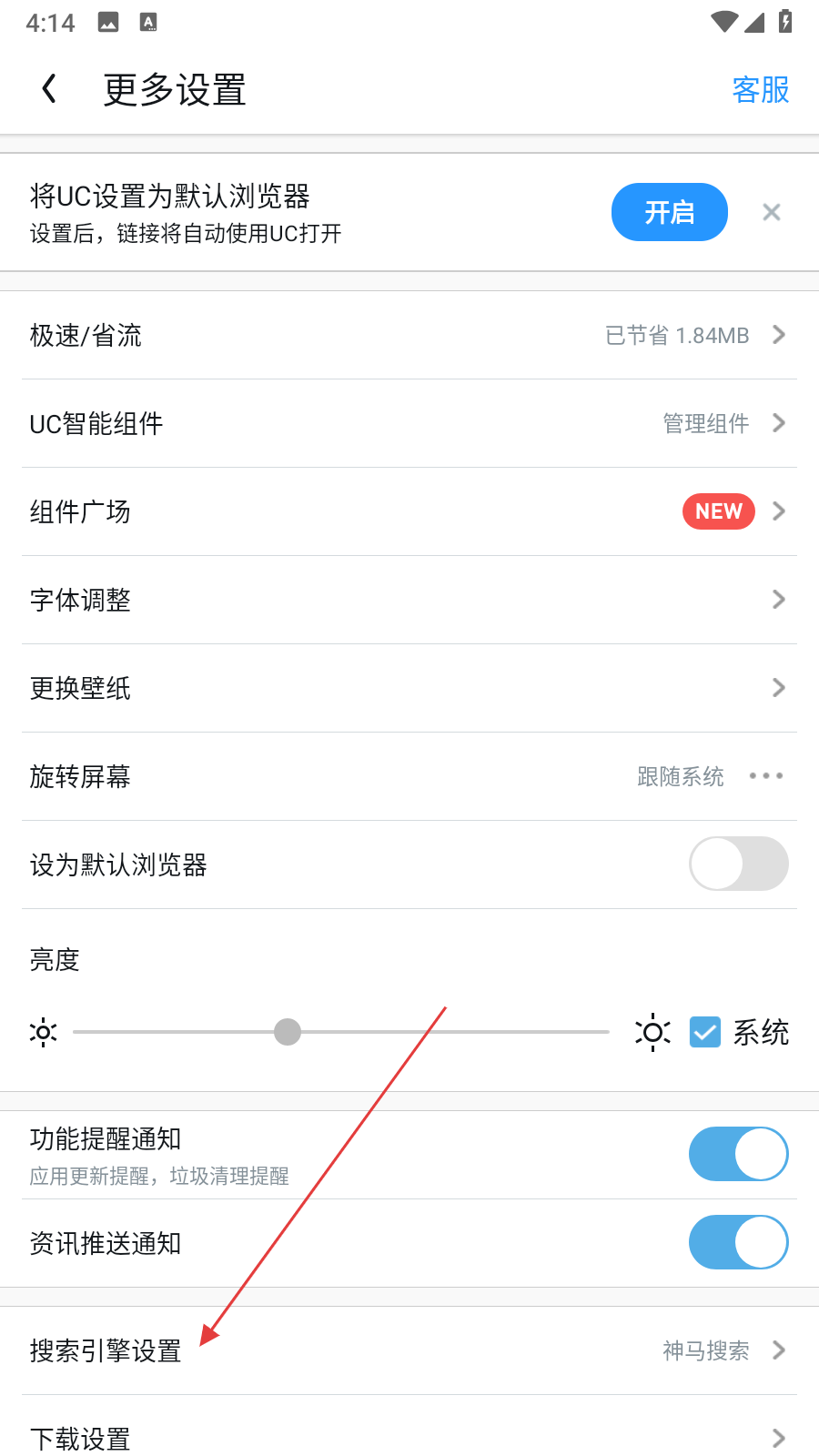Viewport: 819px width, 1456px height.
Task: Open 组件广场
Action: (409, 511)
